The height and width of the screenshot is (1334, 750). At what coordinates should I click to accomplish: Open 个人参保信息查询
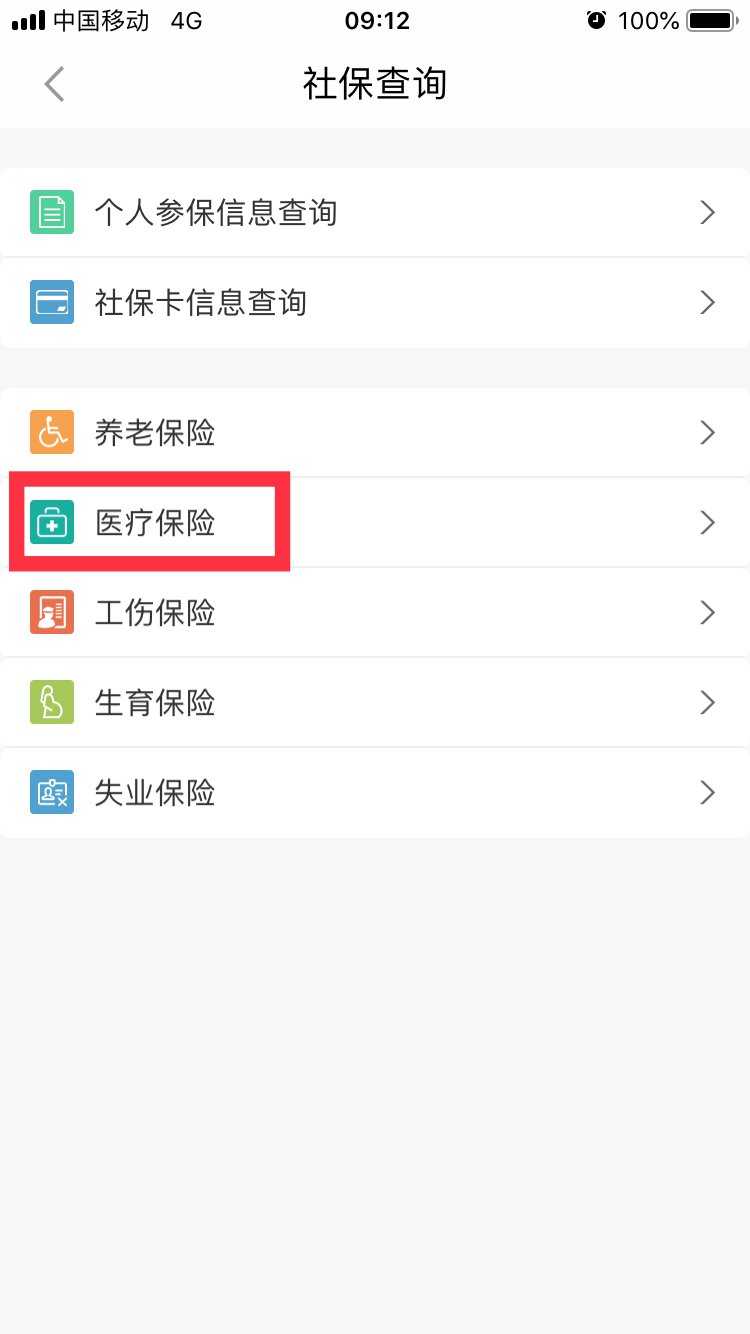click(x=374, y=212)
